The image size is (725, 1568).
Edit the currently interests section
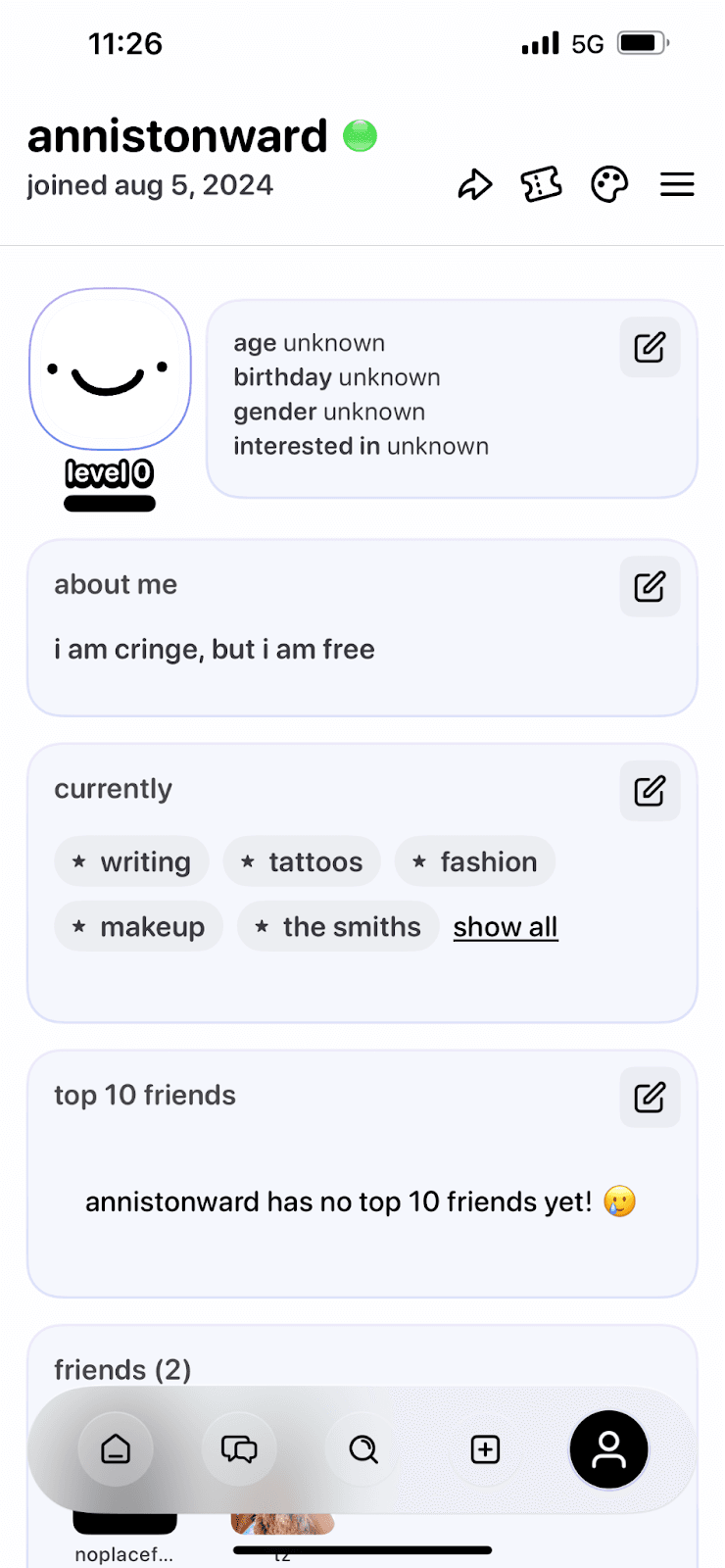click(650, 791)
